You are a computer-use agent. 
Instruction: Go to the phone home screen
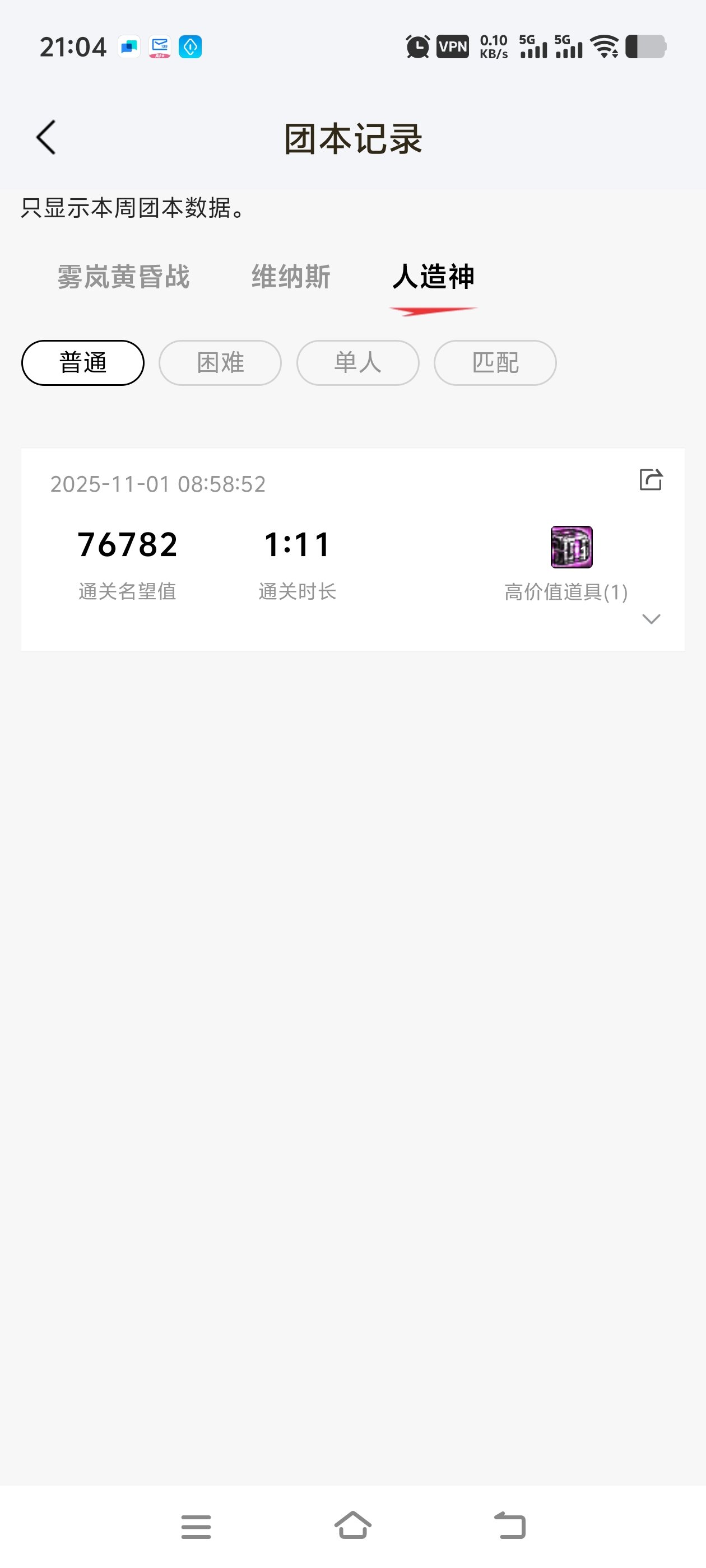(354, 1525)
